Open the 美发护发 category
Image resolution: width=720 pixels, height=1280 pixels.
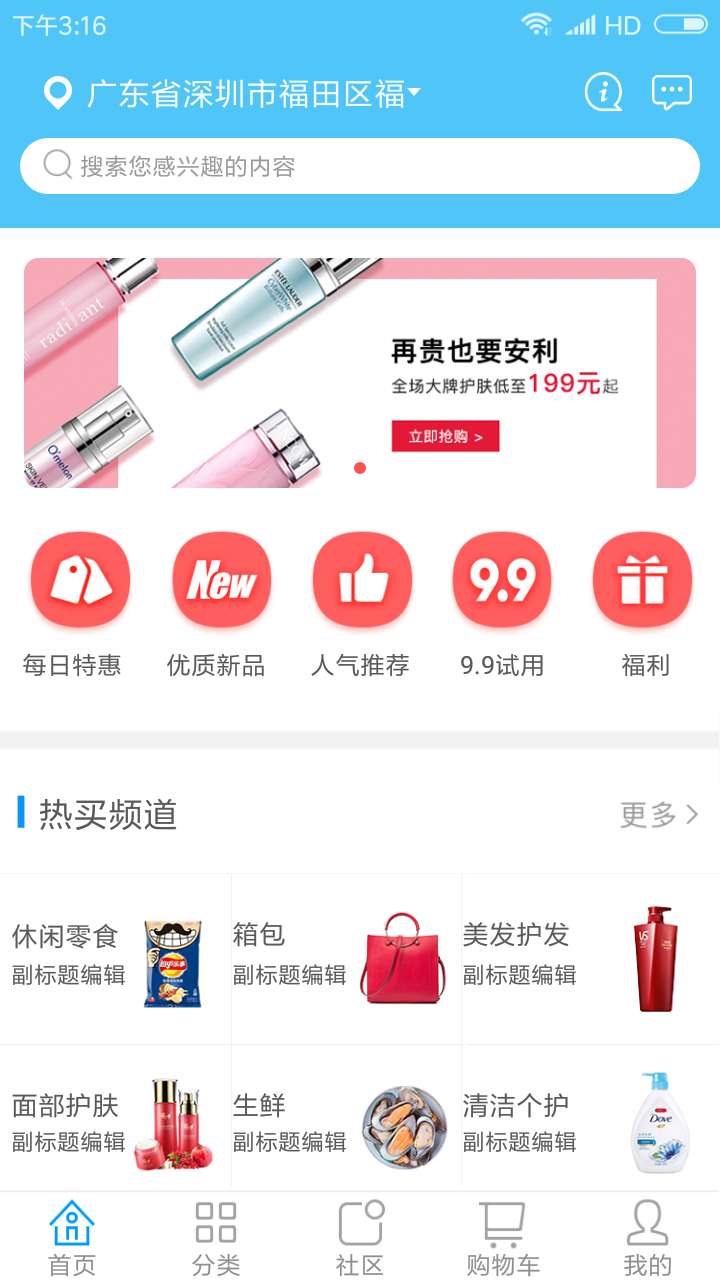(x=576, y=958)
